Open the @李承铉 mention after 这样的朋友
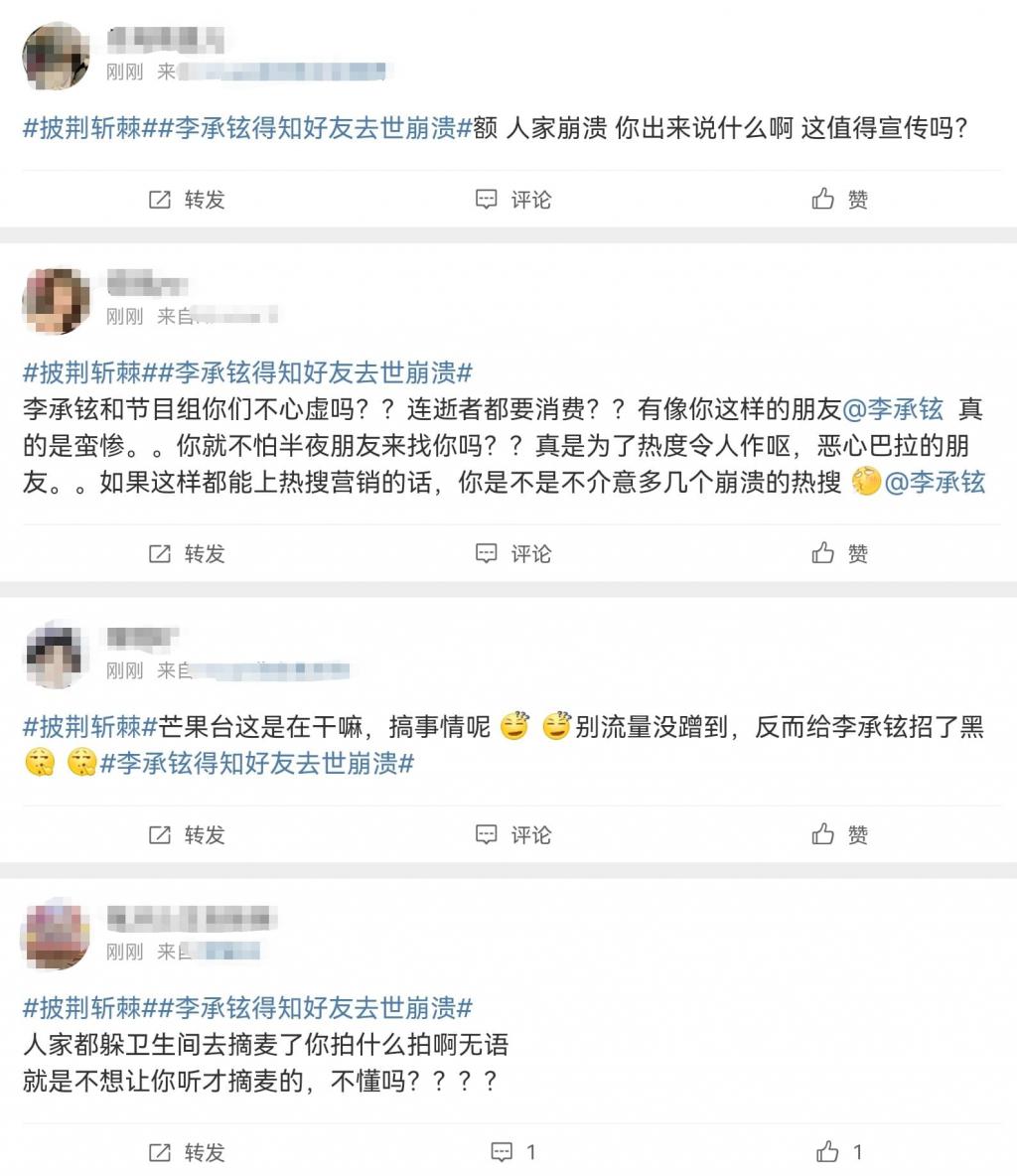1017x1176 pixels. [x=893, y=409]
